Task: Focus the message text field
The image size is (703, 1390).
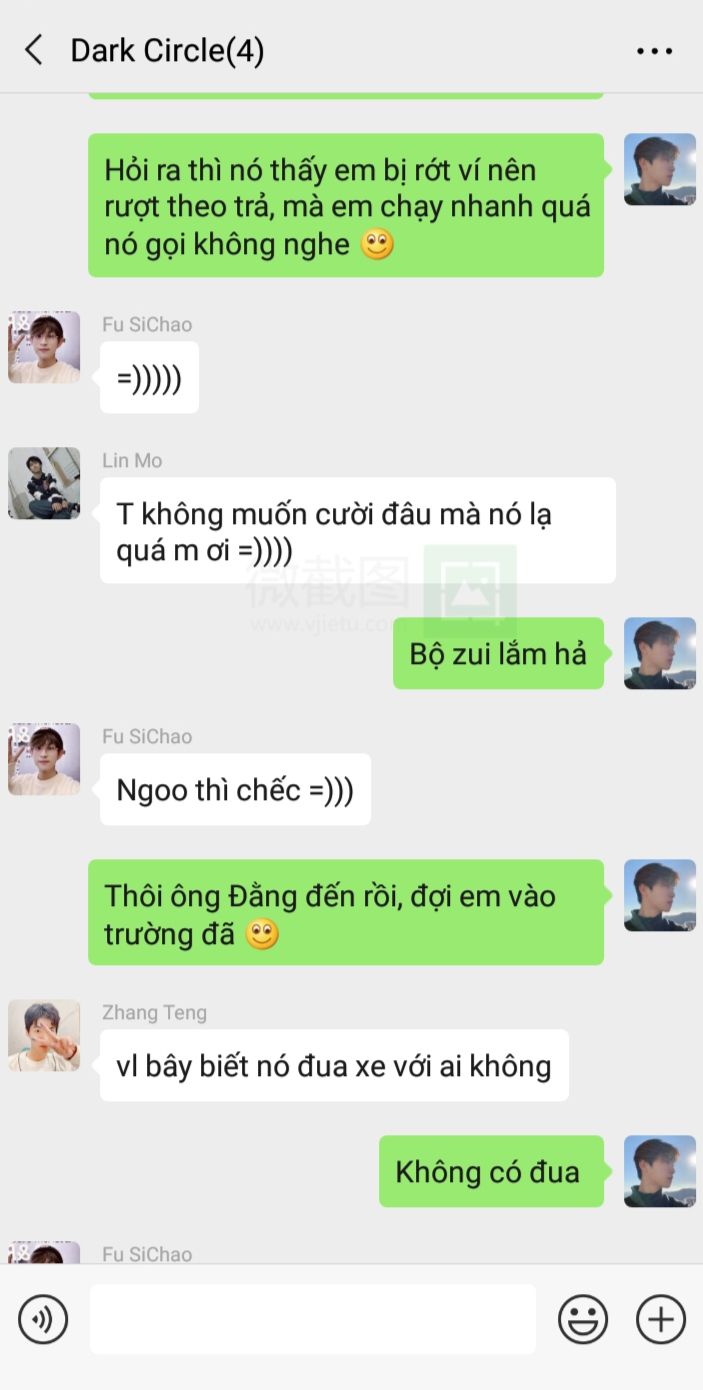Action: [313, 1319]
